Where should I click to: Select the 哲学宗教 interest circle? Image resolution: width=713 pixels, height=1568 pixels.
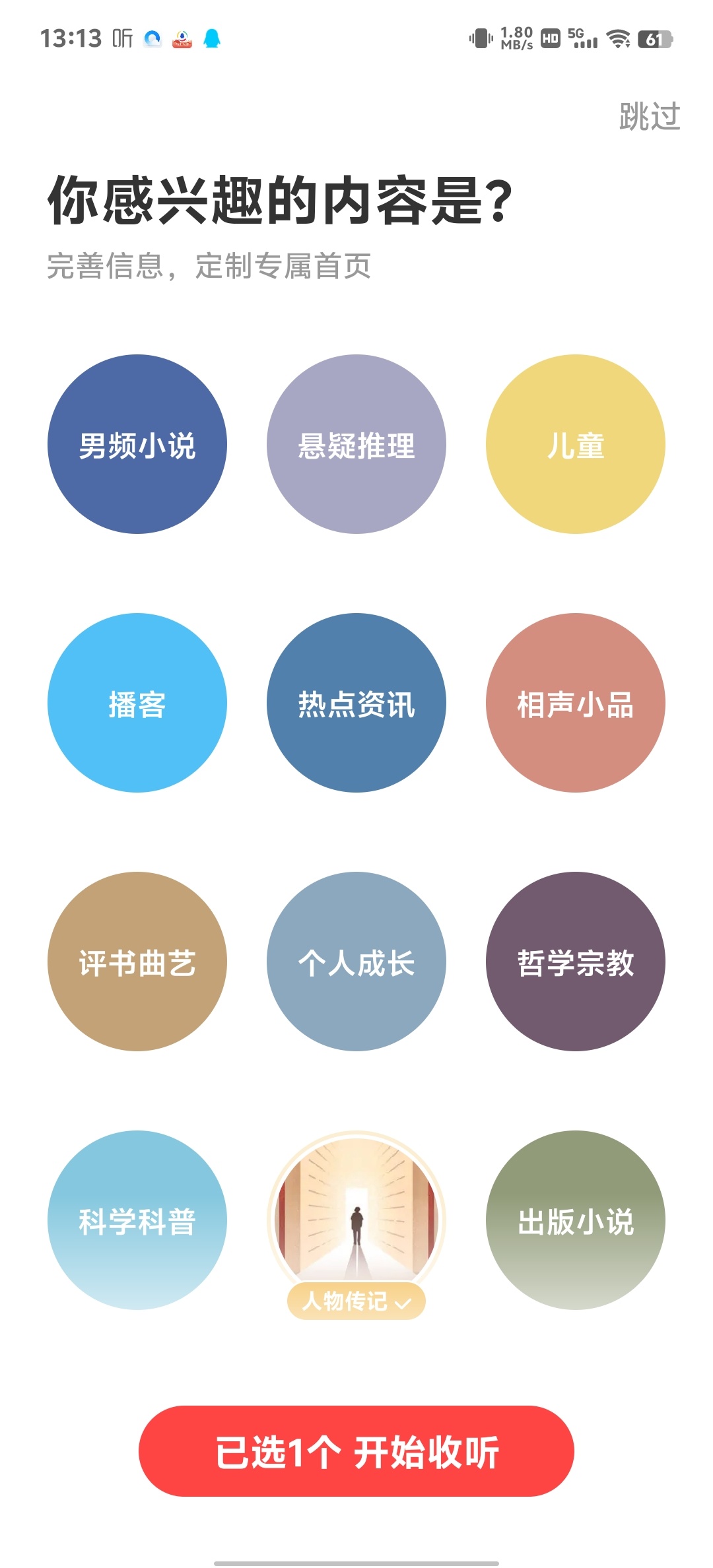point(576,962)
